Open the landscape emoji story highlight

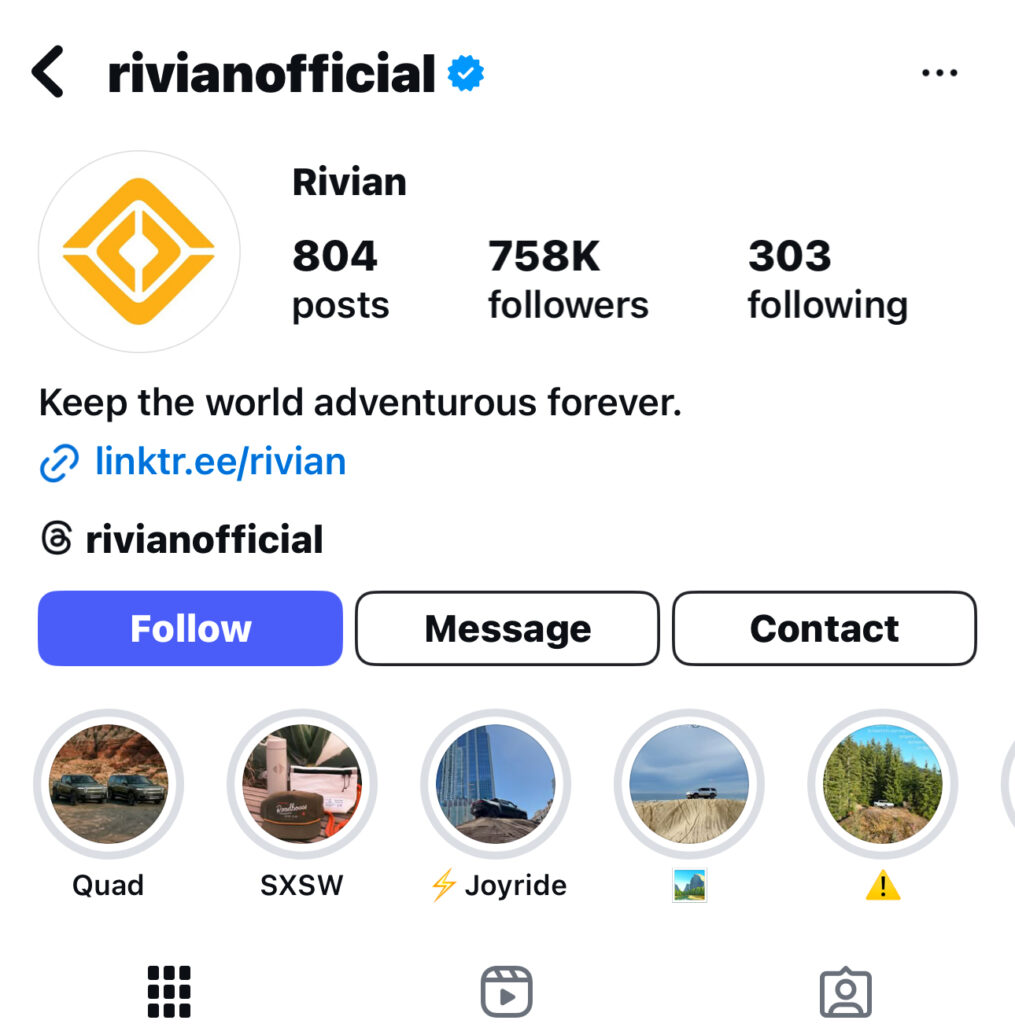[x=689, y=785]
